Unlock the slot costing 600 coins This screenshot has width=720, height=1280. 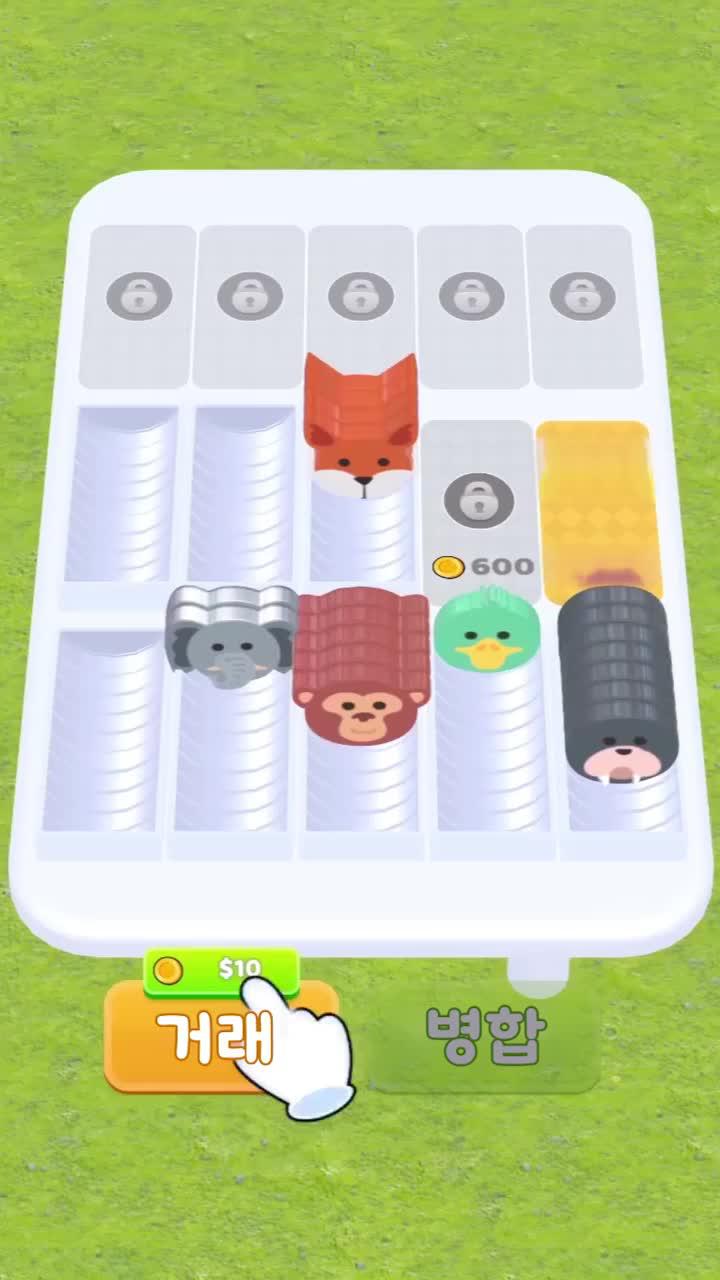478,512
